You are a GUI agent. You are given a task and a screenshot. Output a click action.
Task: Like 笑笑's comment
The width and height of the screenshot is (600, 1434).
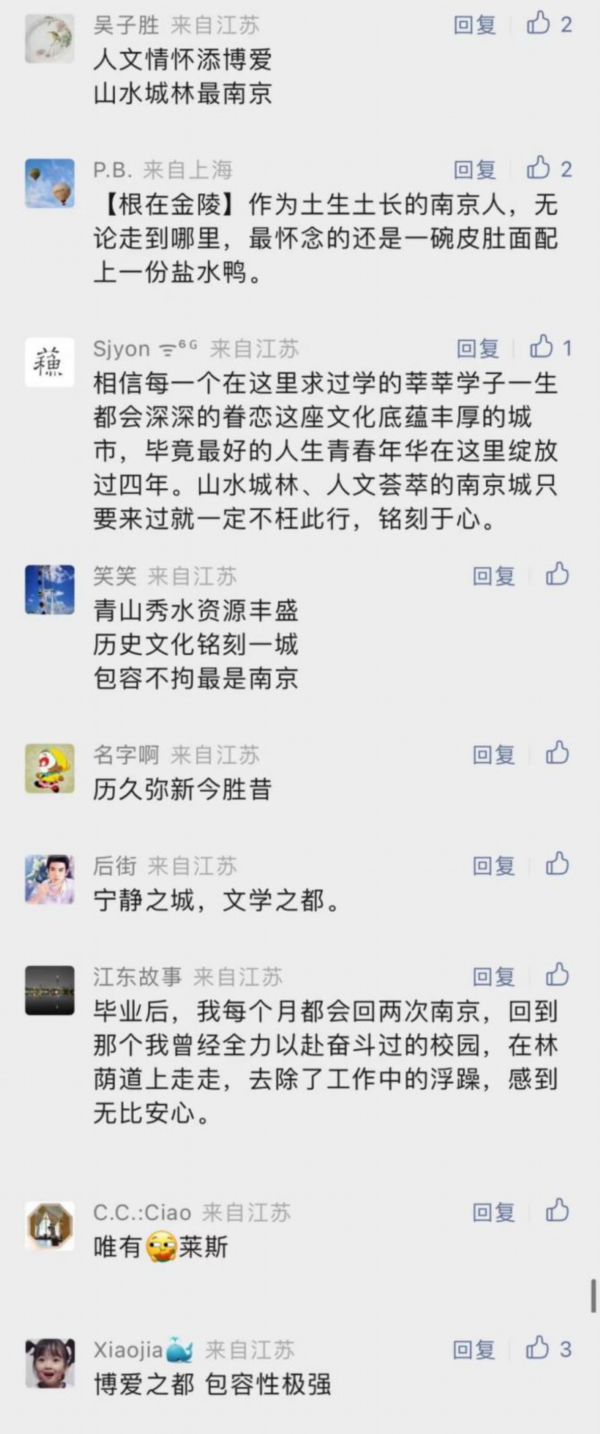pos(557,574)
